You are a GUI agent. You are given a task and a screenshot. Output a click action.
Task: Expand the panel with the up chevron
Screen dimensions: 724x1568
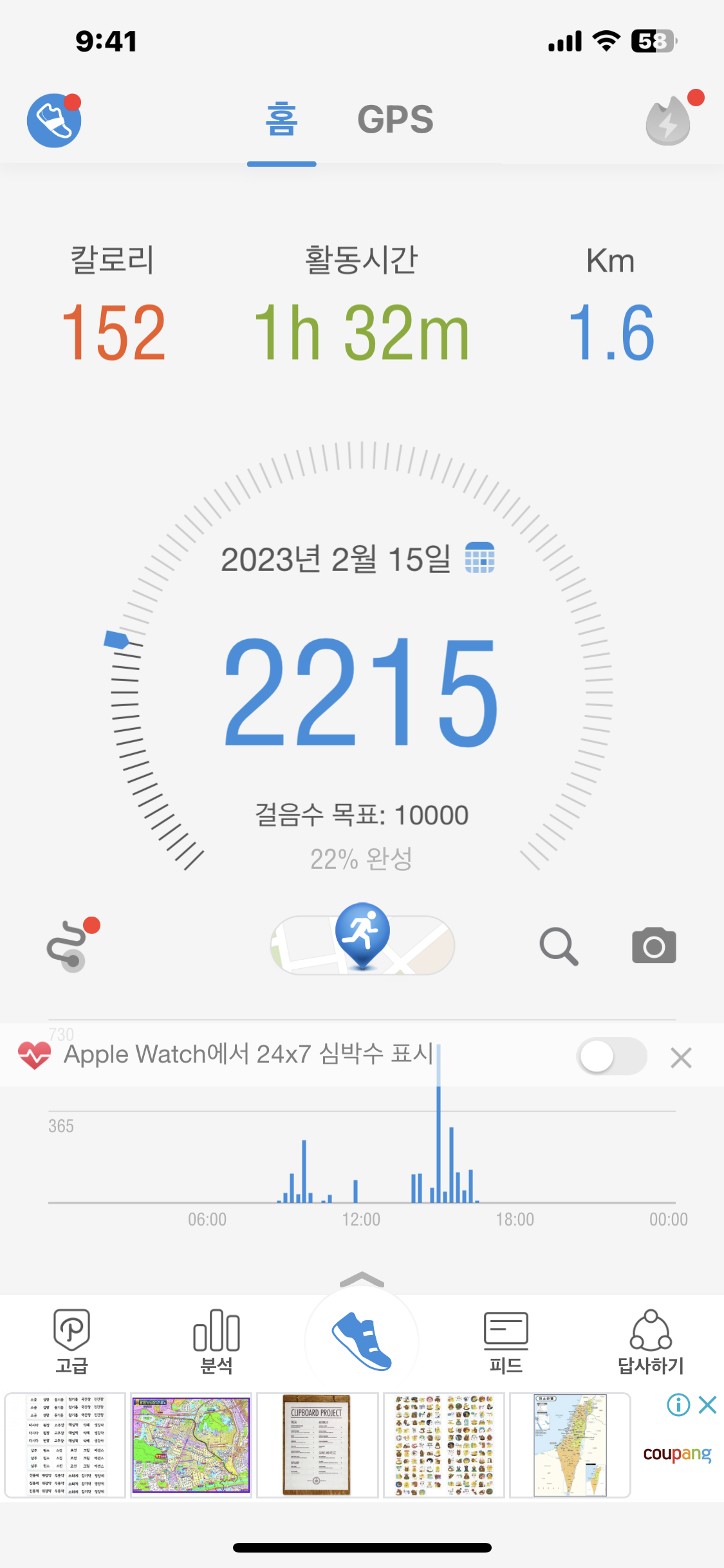(362, 1280)
